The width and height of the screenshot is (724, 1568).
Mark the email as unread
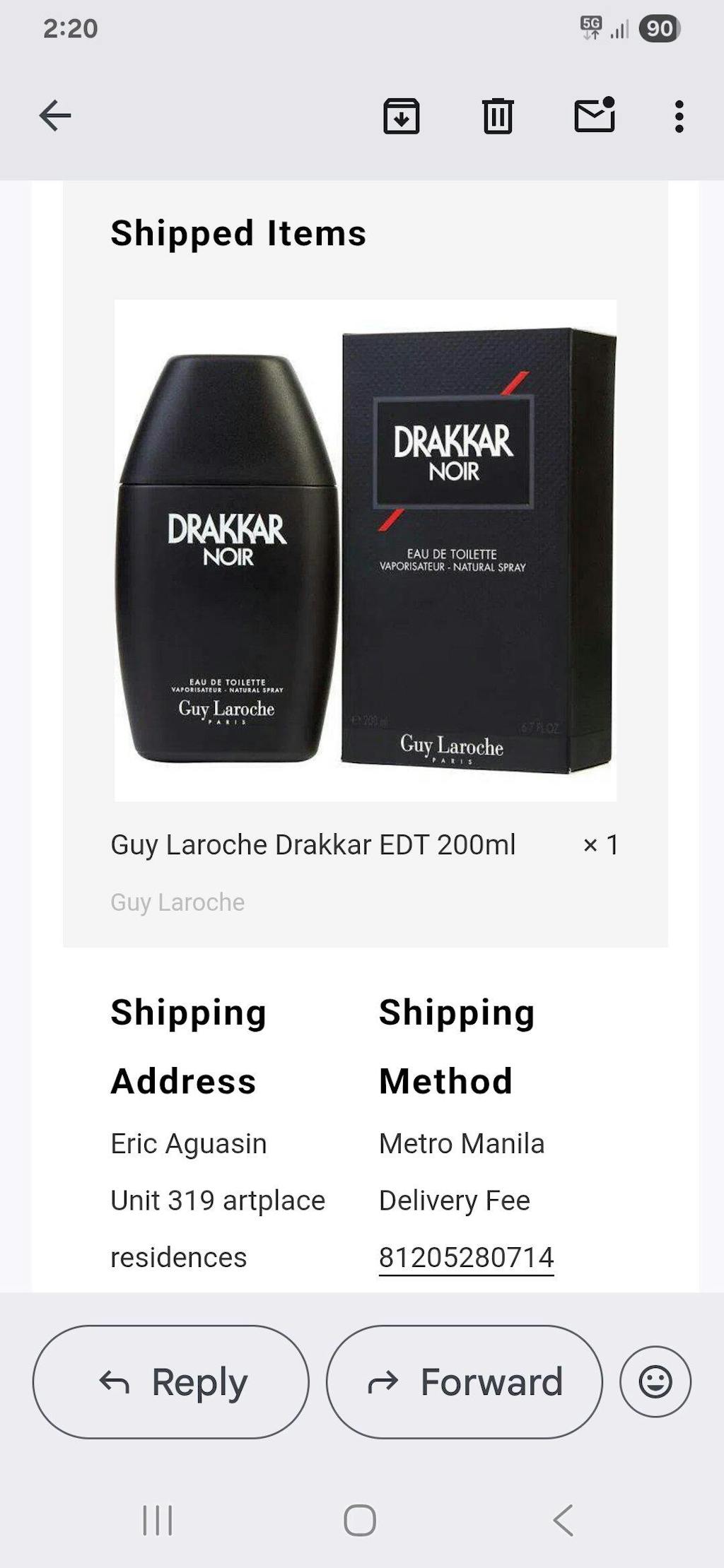tap(594, 115)
